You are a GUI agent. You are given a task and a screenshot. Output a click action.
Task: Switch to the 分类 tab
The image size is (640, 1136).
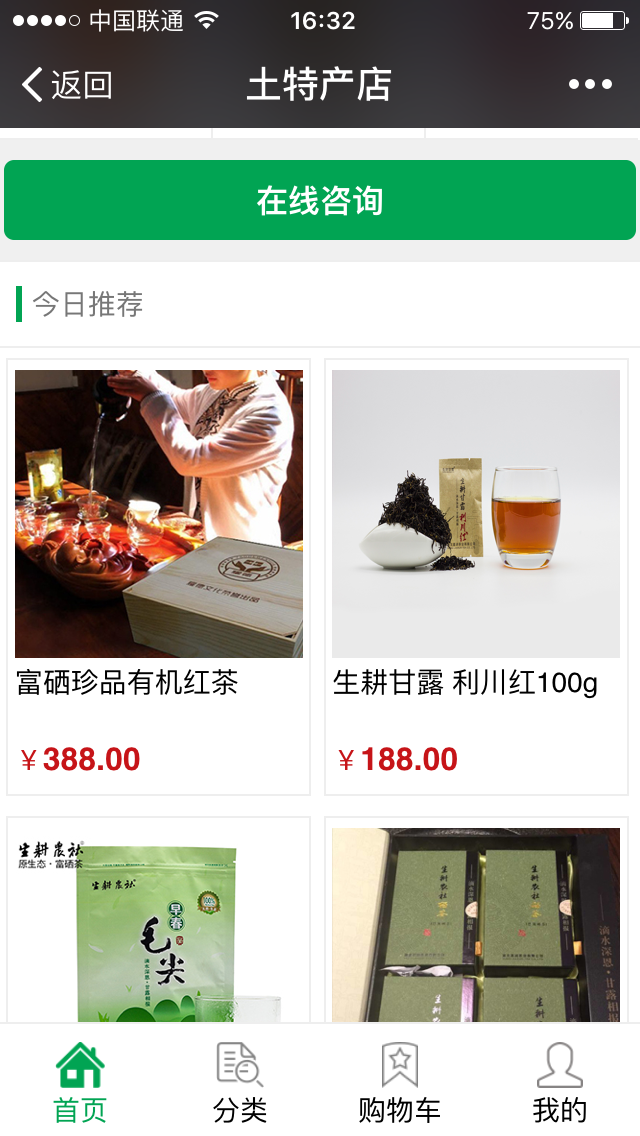tap(240, 1082)
